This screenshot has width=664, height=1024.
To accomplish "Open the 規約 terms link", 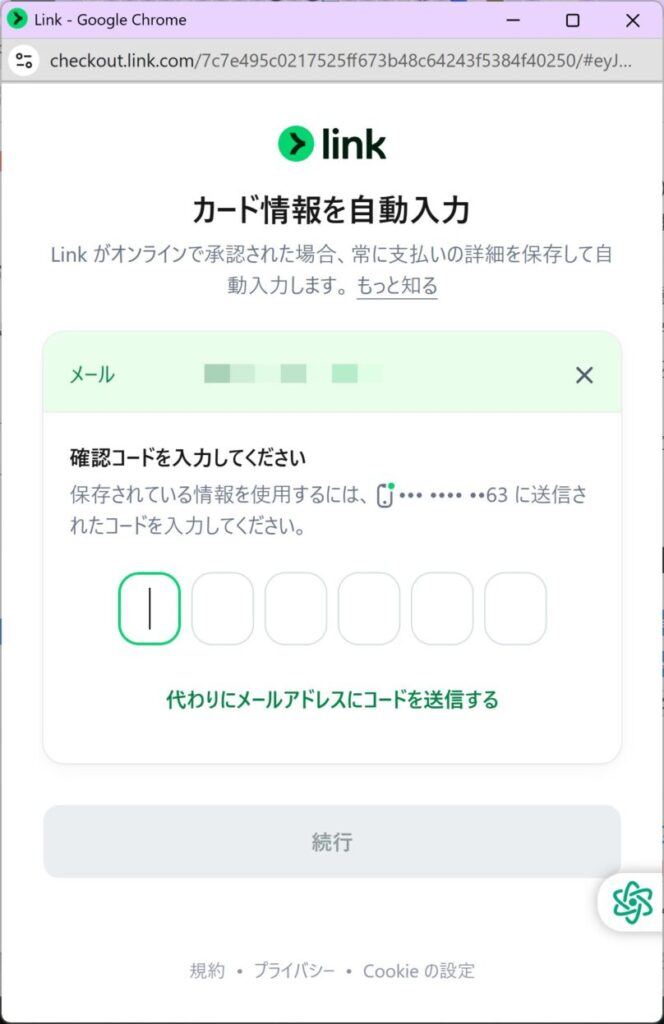I will 207,970.
